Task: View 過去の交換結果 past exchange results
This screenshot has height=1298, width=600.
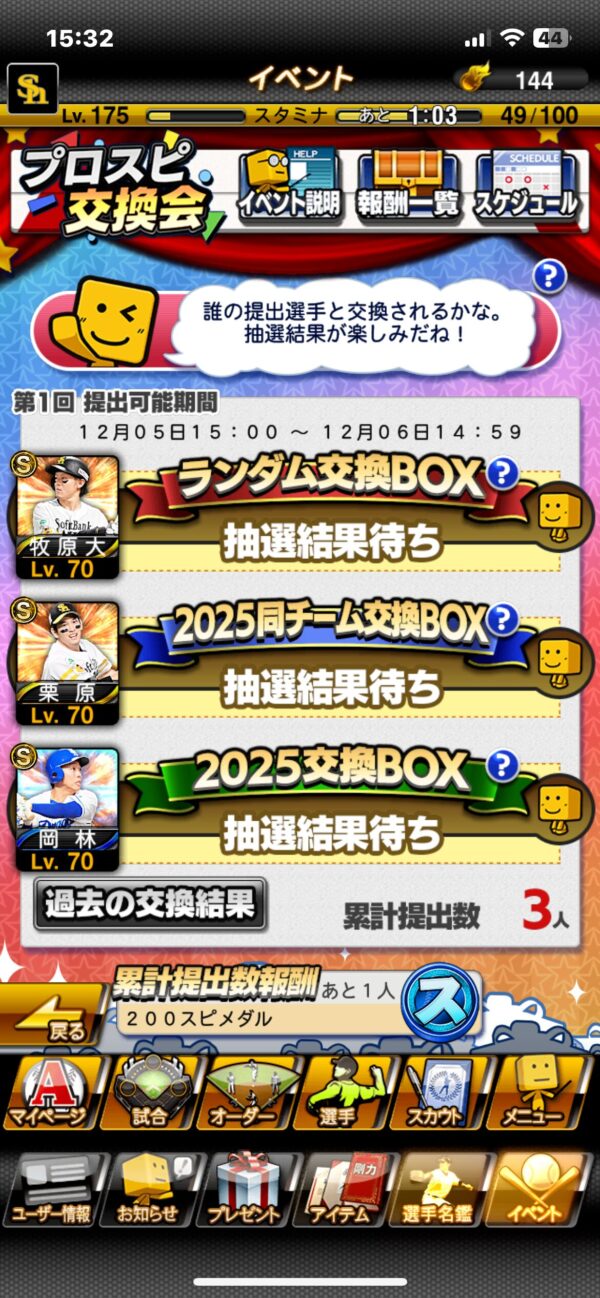Action: click(x=150, y=903)
